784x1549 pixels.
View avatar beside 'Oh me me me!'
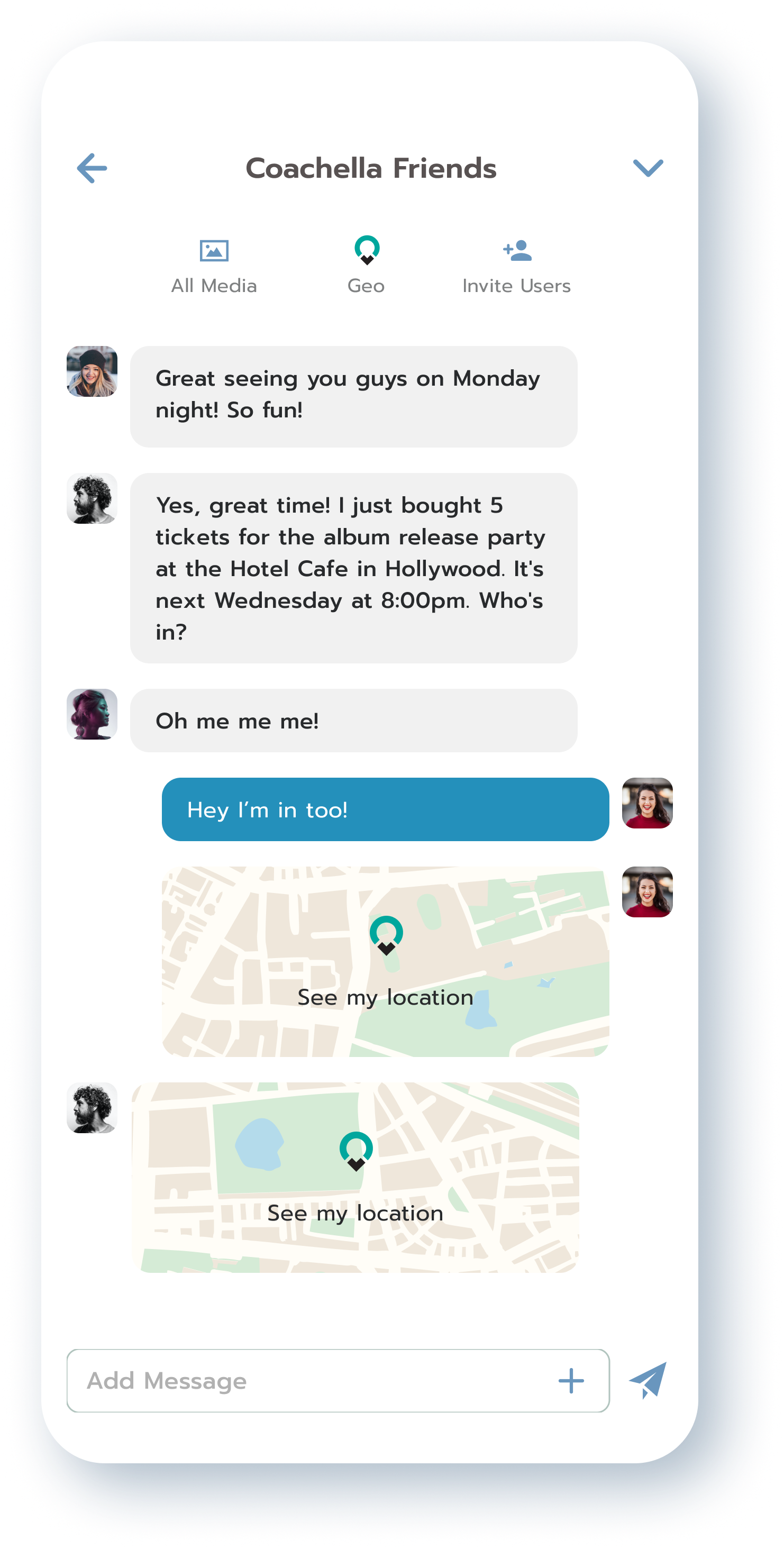click(92, 714)
